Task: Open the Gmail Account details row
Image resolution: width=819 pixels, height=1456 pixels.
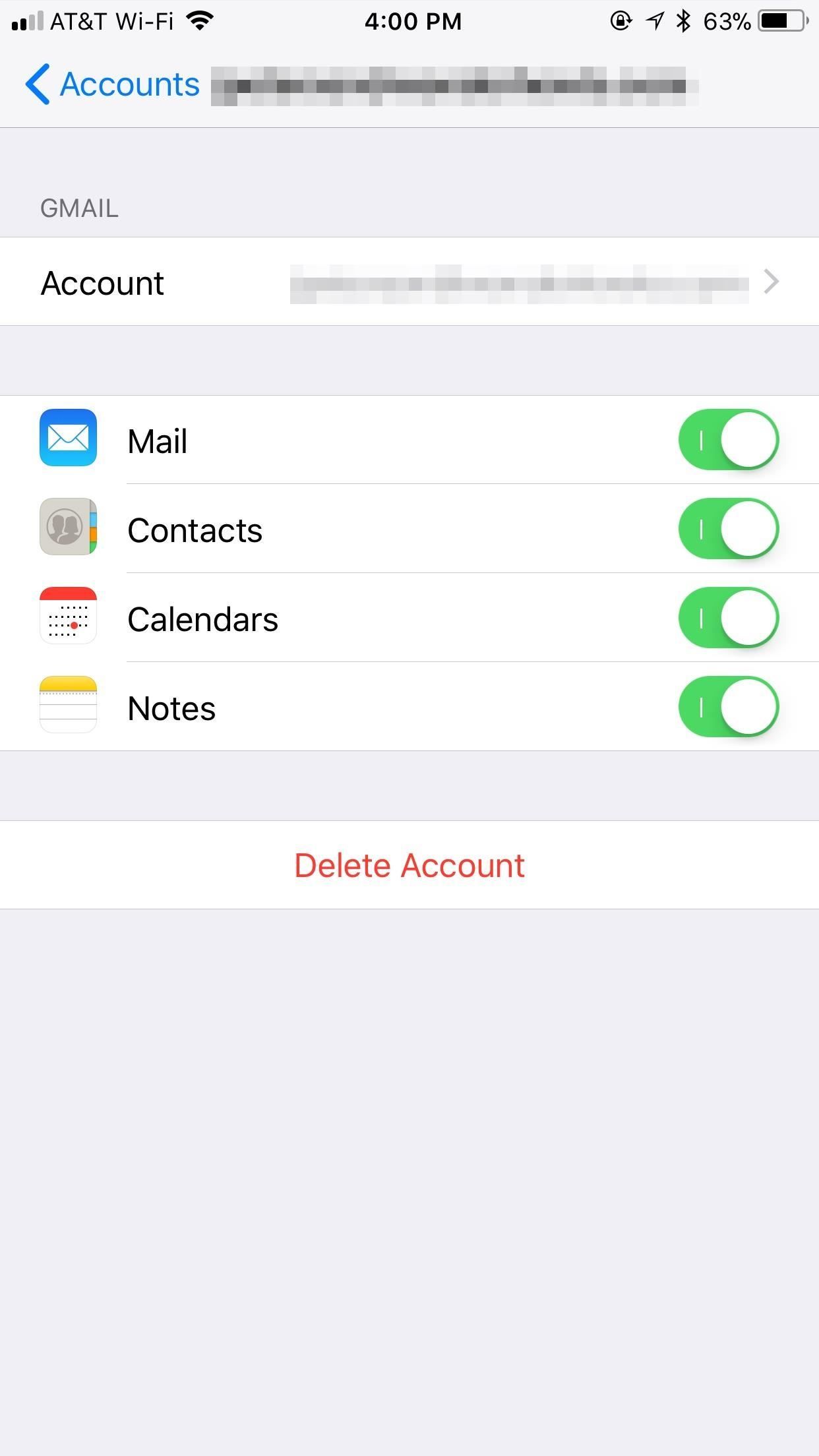Action: pyautogui.click(x=409, y=282)
